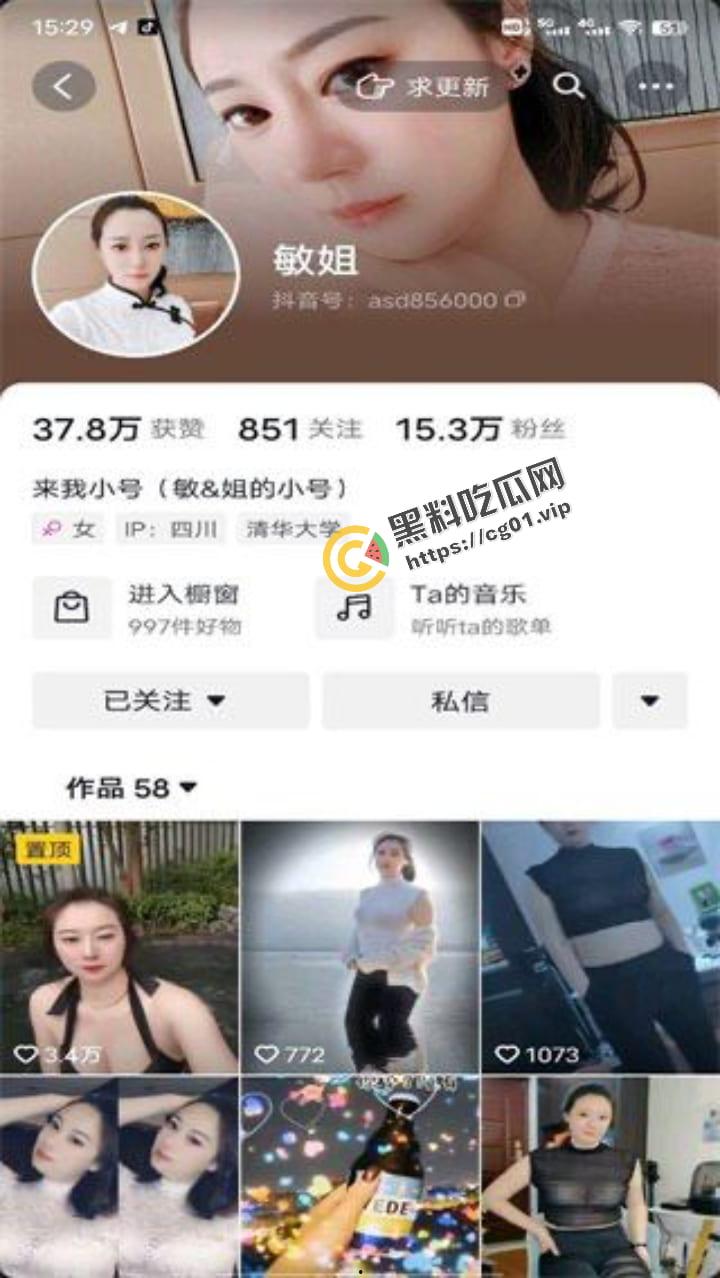
Task: Expand the arrow next to 私信
Action: pos(650,701)
